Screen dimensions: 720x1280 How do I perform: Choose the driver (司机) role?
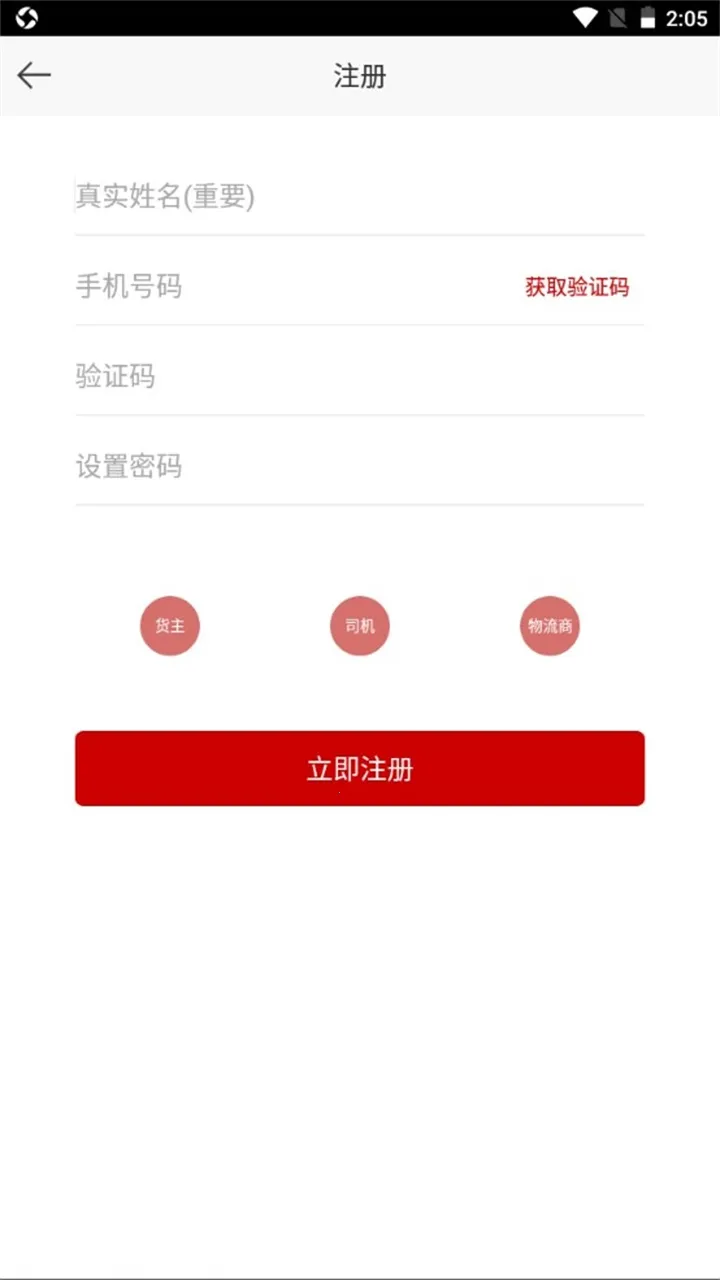pos(360,626)
